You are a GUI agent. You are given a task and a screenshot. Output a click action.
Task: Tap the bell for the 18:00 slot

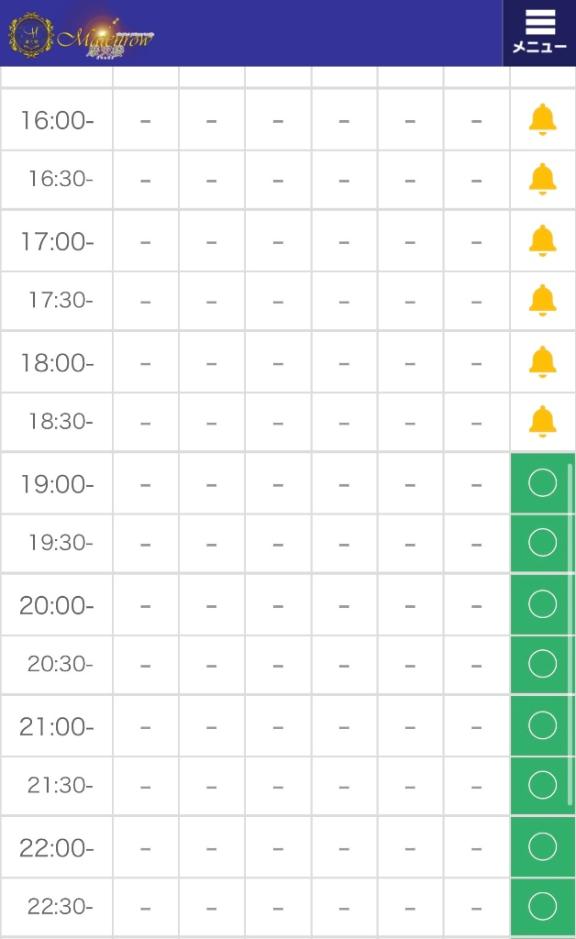[542, 362]
